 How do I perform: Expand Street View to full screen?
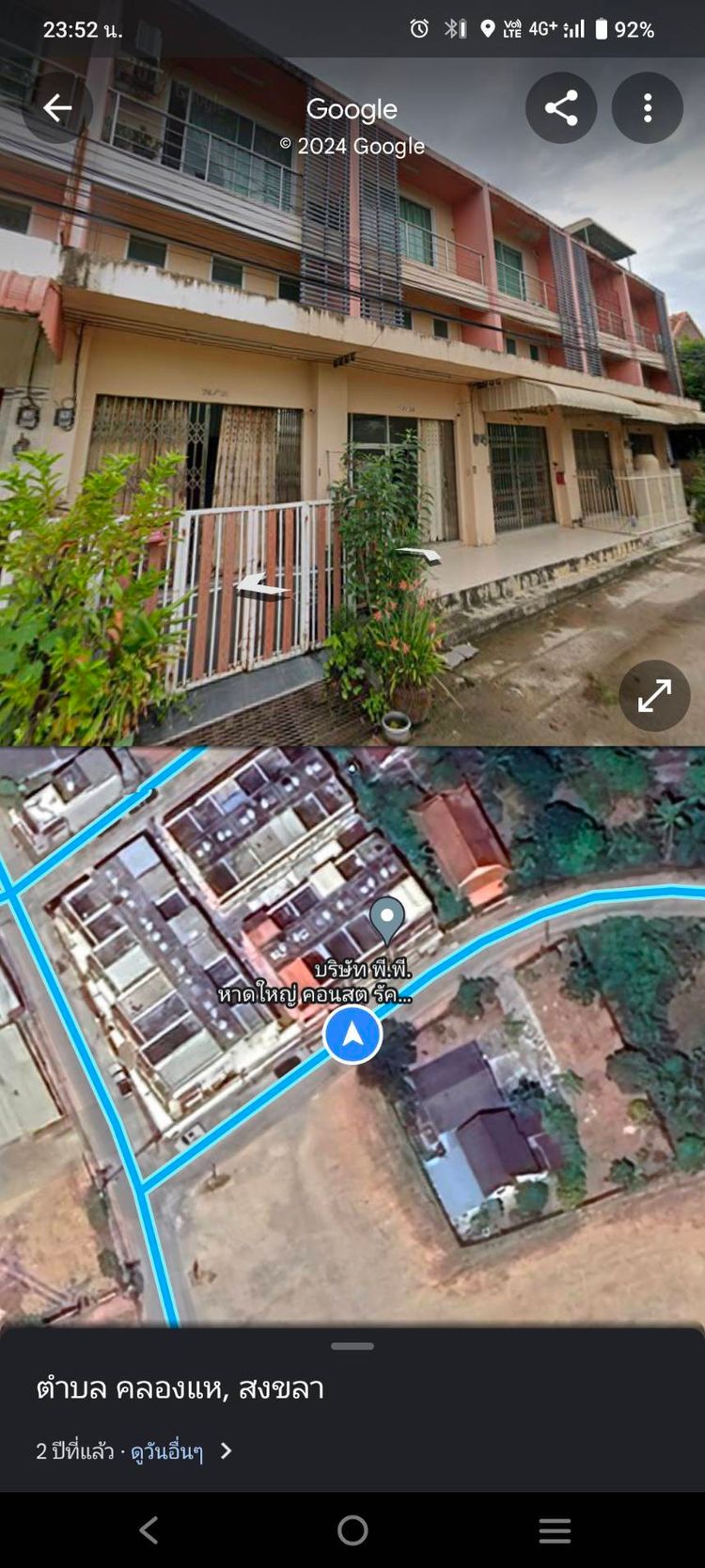(654, 696)
